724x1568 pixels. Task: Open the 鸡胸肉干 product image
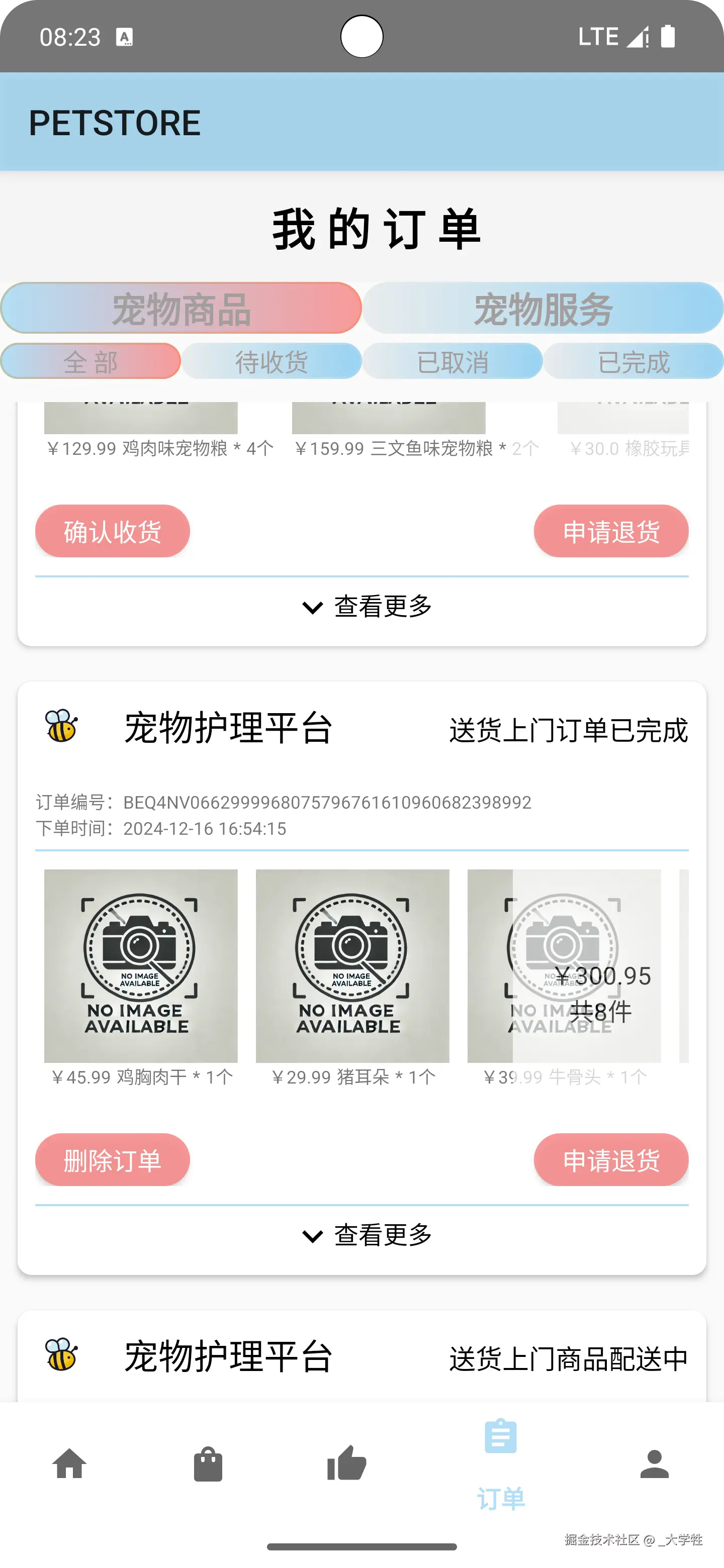[141, 966]
